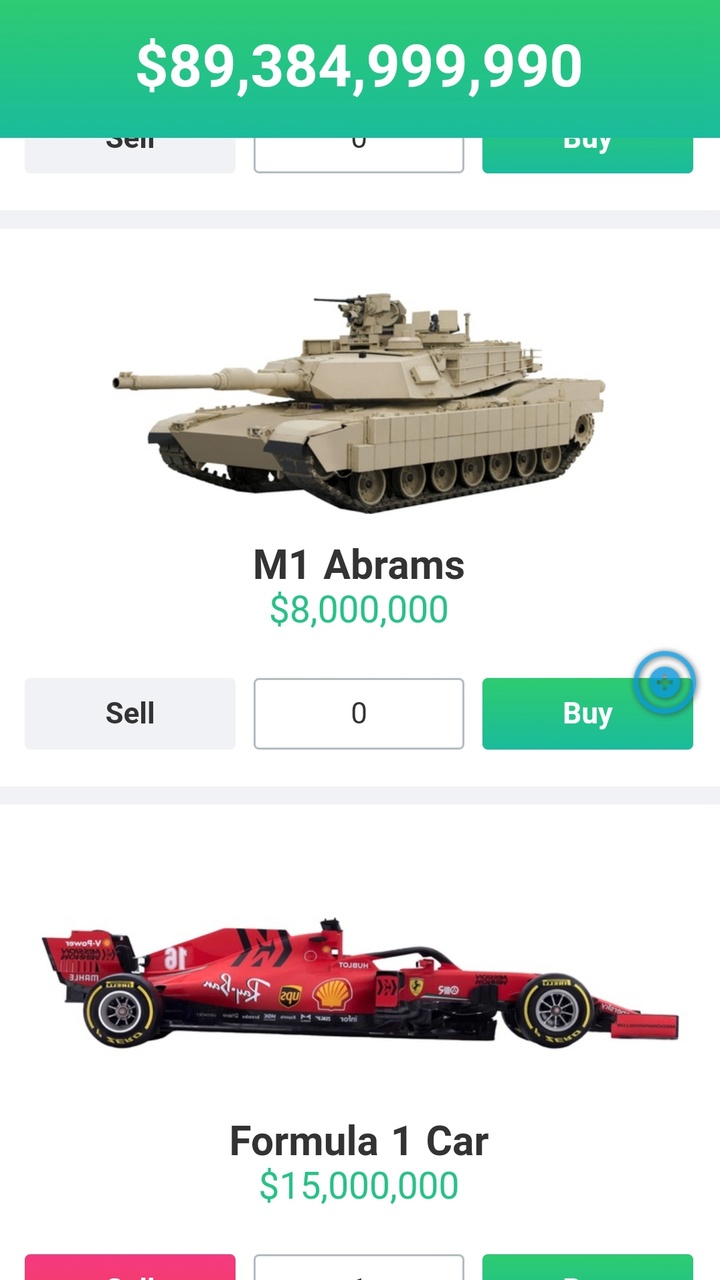Image resolution: width=720 pixels, height=1280 pixels.
Task: Sell the Formula 1 Car
Action: [x=130, y=1268]
